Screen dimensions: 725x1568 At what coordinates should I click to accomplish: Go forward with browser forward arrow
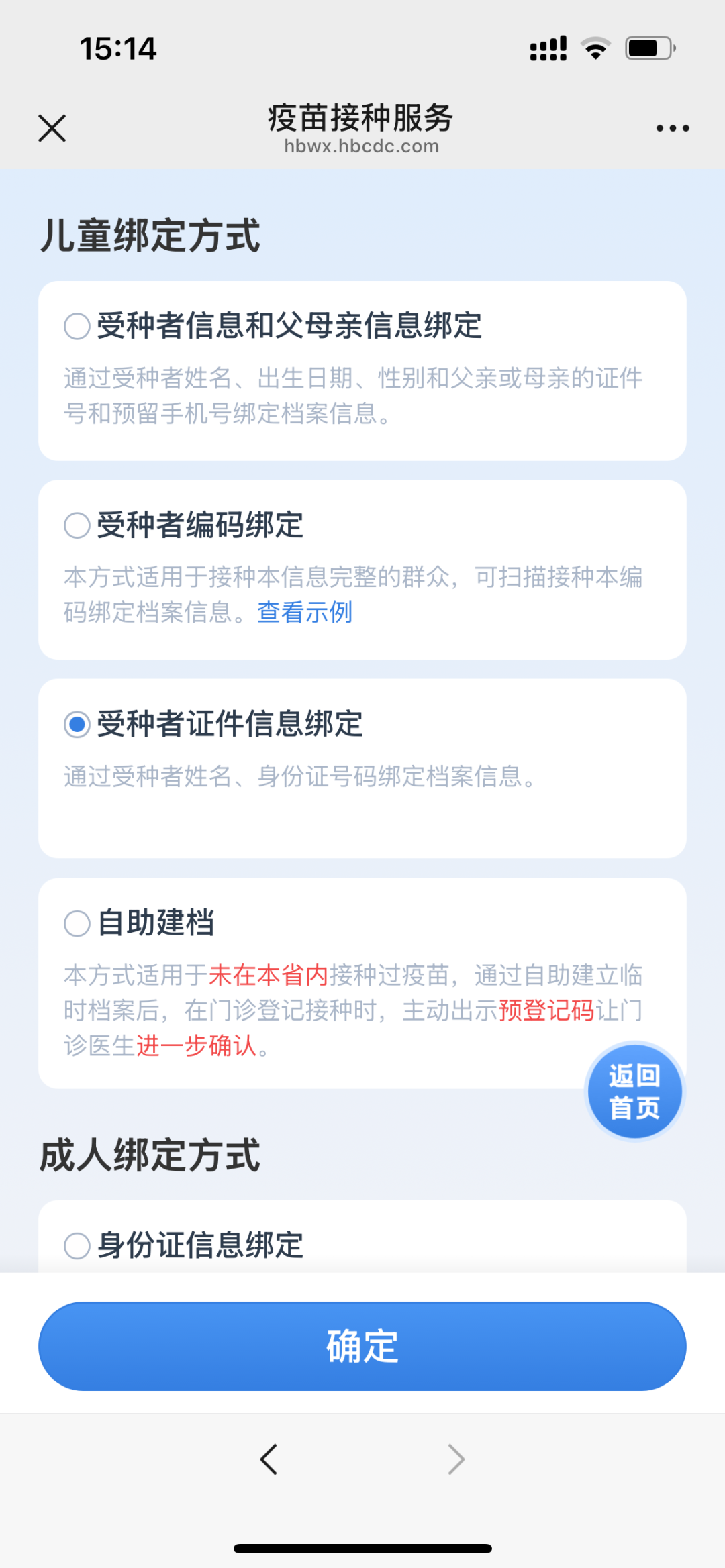(456, 1459)
